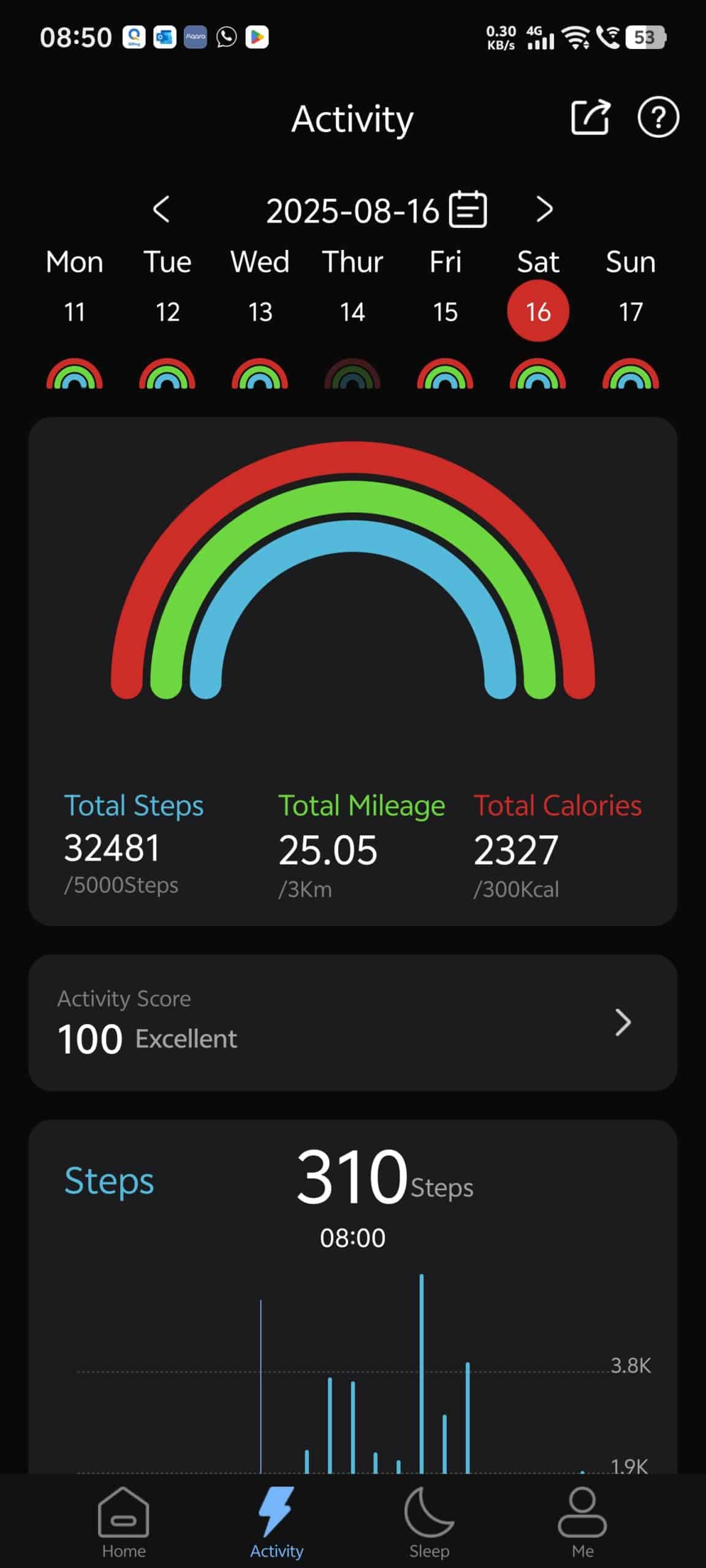Select Wednesday 13 in the week strip
706x1568 pixels.
pos(260,312)
